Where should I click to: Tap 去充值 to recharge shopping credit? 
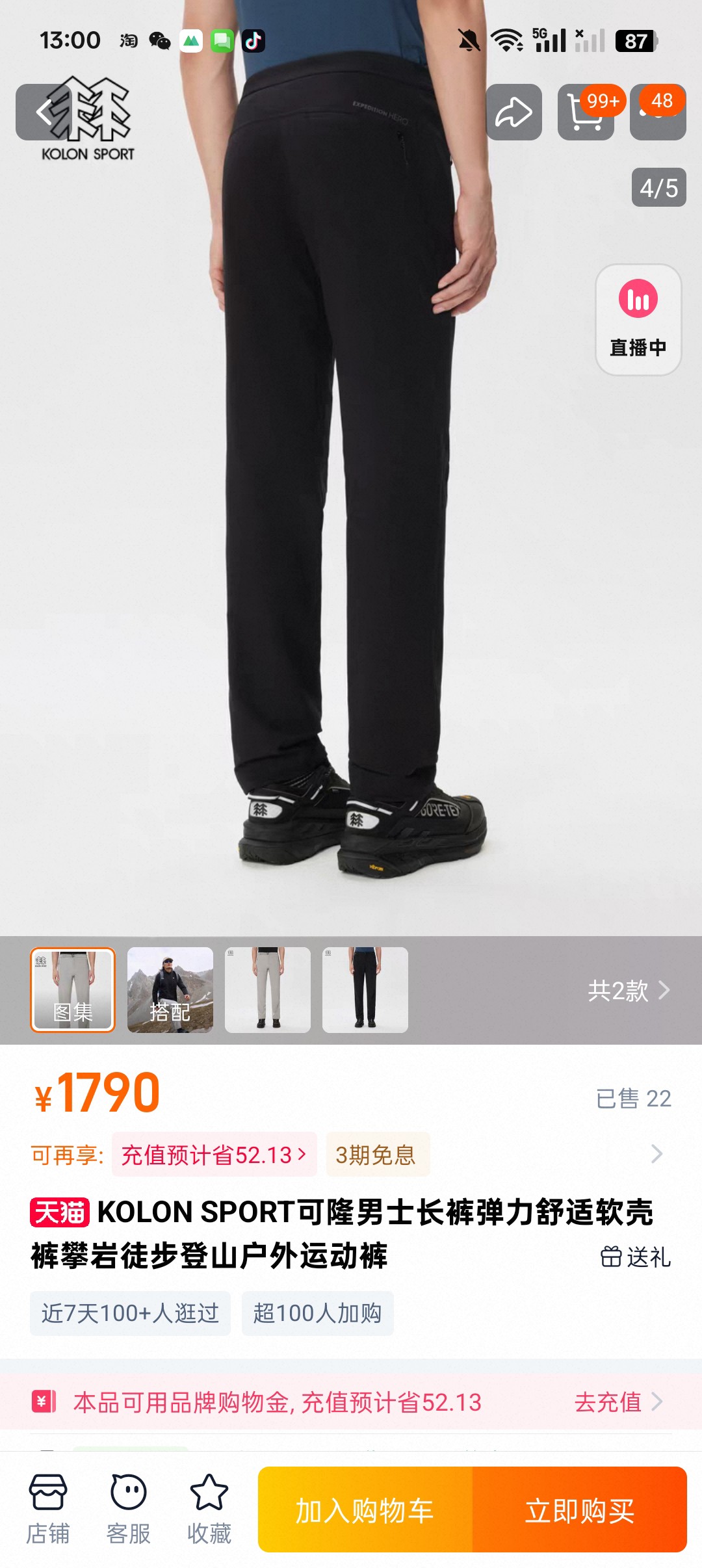point(617,1402)
